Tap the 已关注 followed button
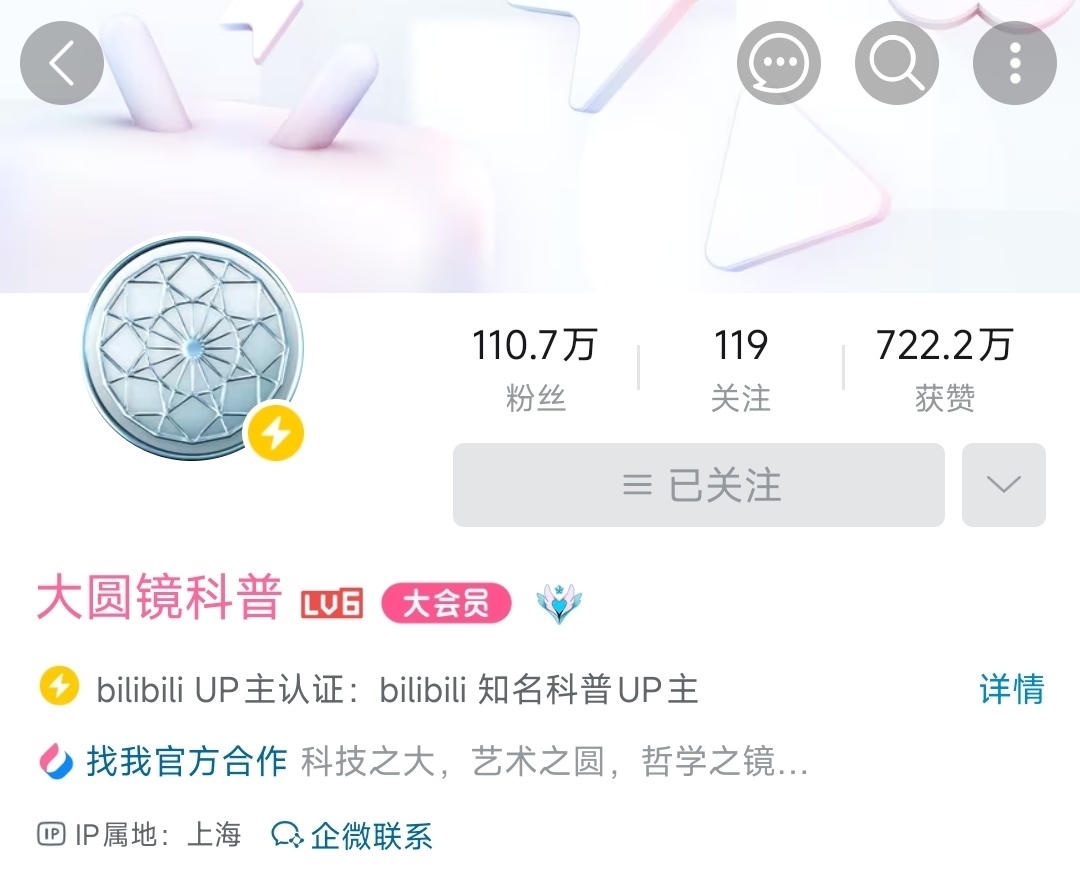The height and width of the screenshot is (883, 1080). coord(698,485)
